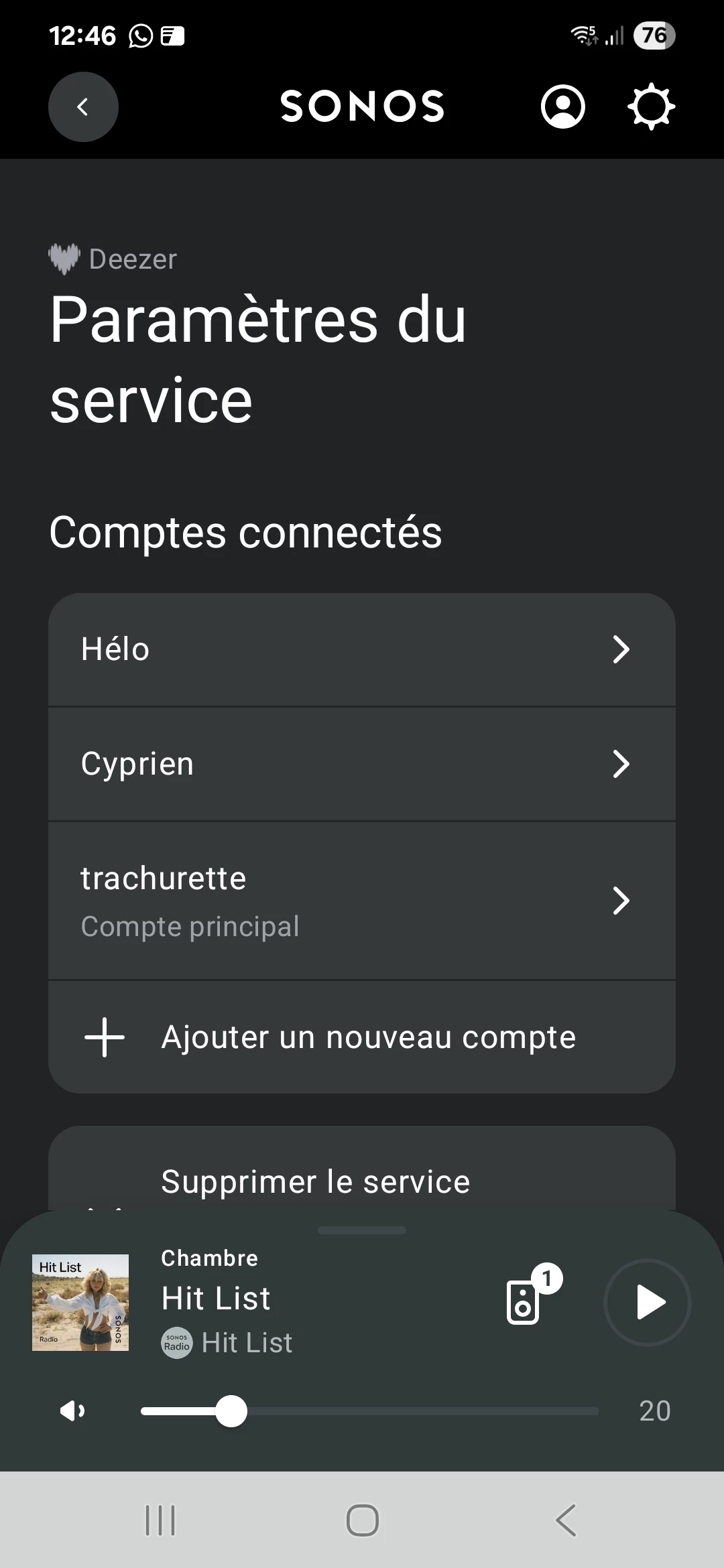Open the account profile icon

click(563, 107)
